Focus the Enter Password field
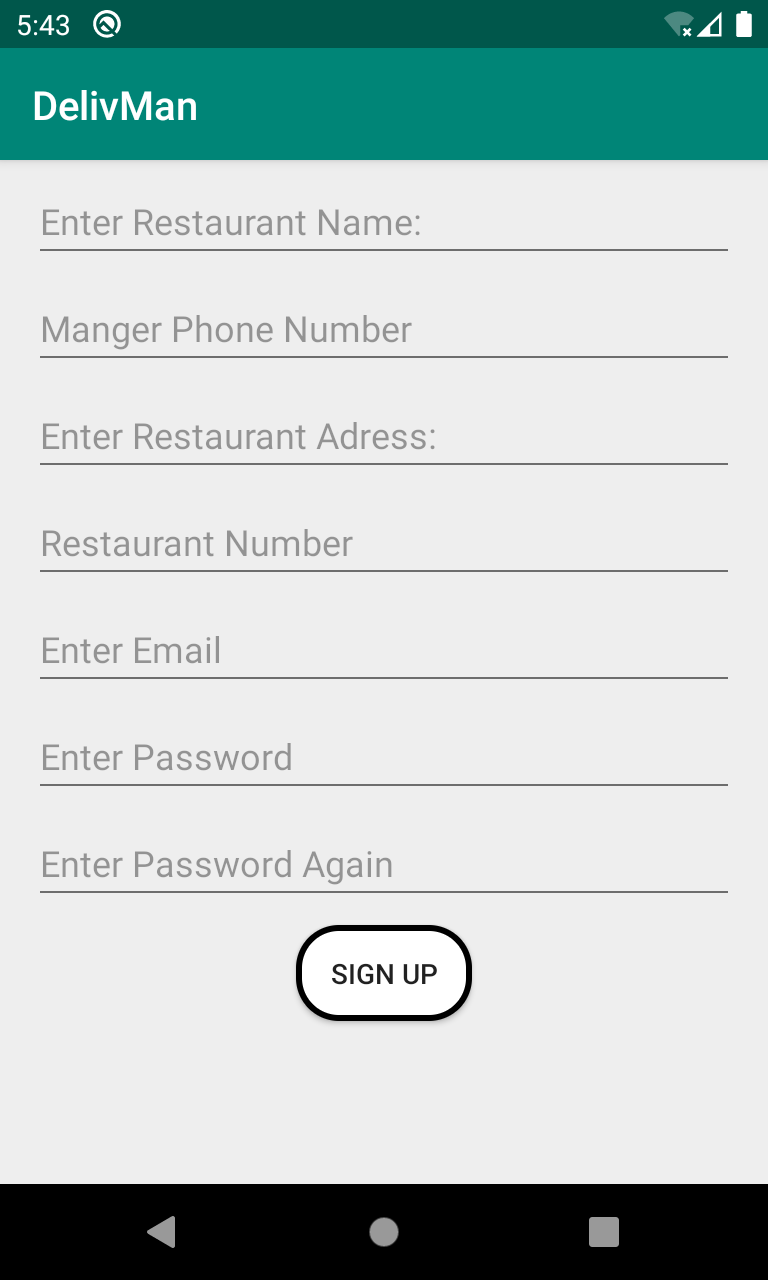Screen dimensions: 768x1280 pos(383,758)
